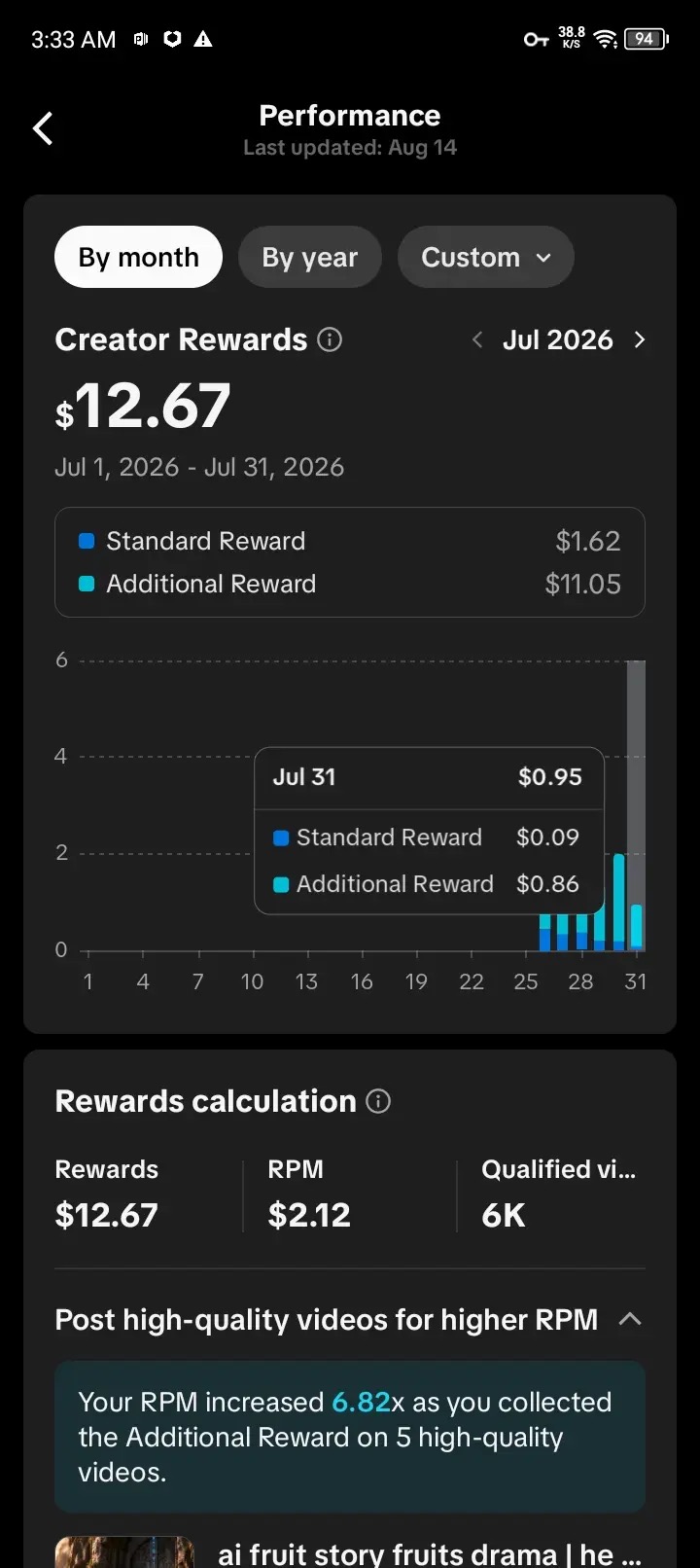Select the Jul 30 bar in the chart
The width and height of the screenshot is (700, 1568).
point(619,902)
